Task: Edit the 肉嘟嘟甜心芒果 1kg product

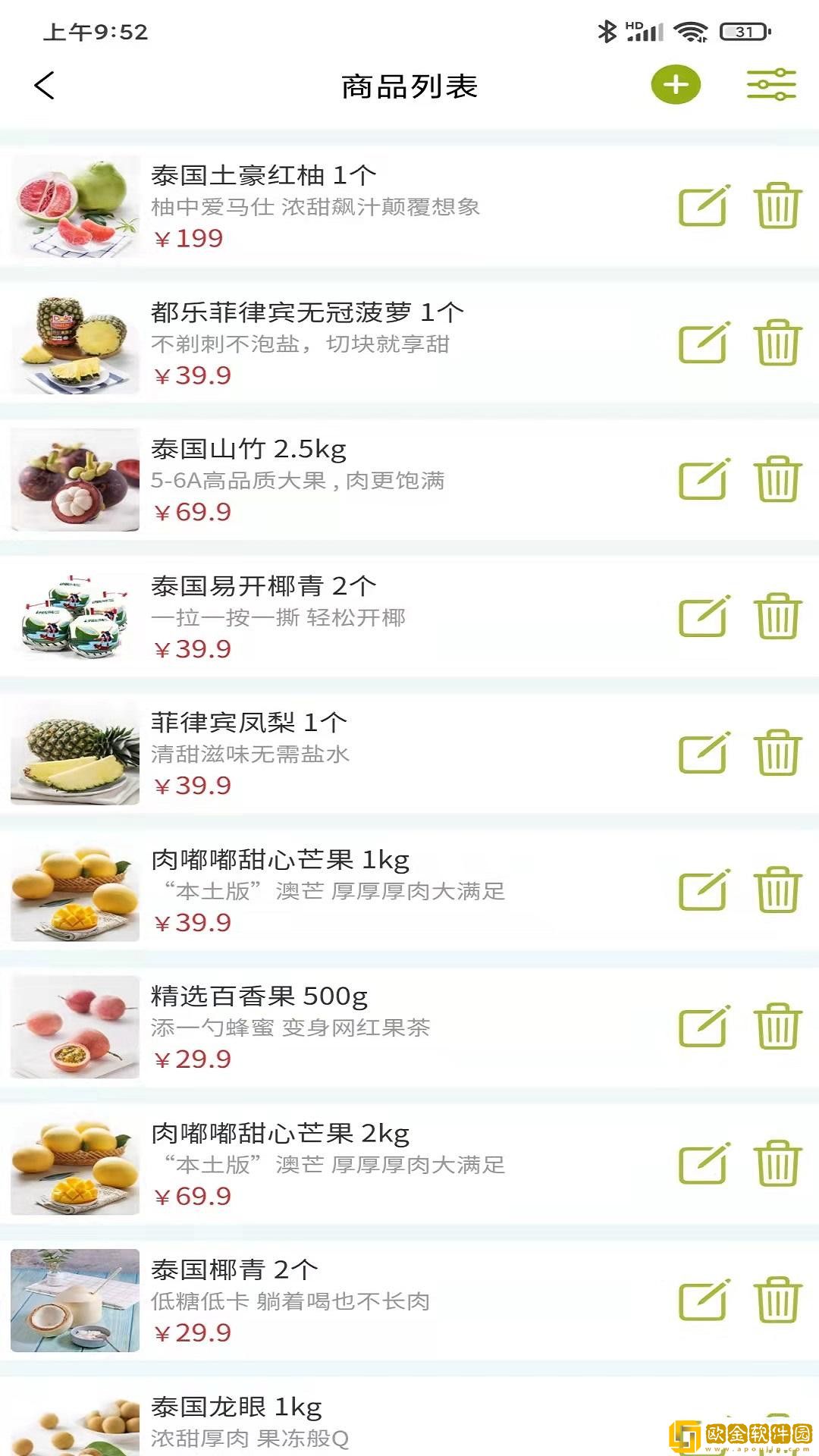Action: click(x=704, y=890)
